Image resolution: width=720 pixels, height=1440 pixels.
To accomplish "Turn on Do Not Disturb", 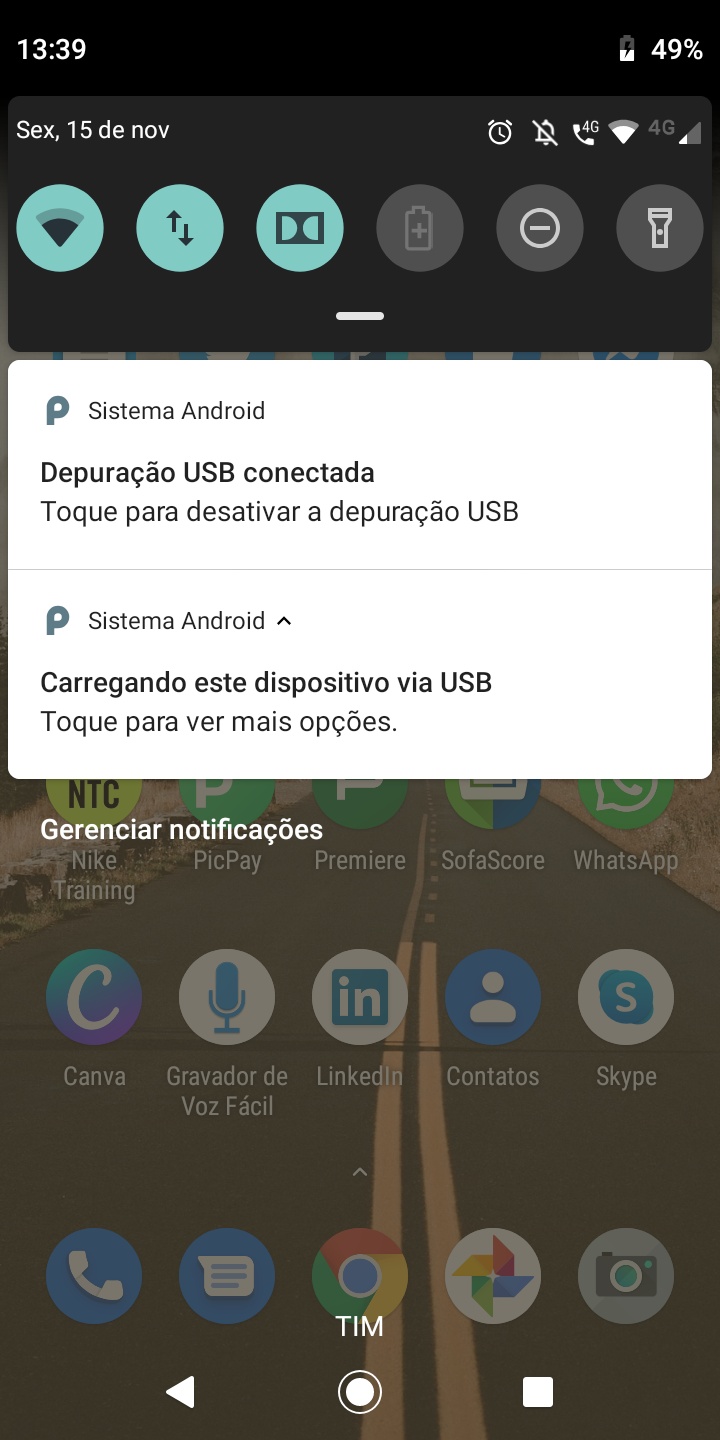I will tap(540, 229).
